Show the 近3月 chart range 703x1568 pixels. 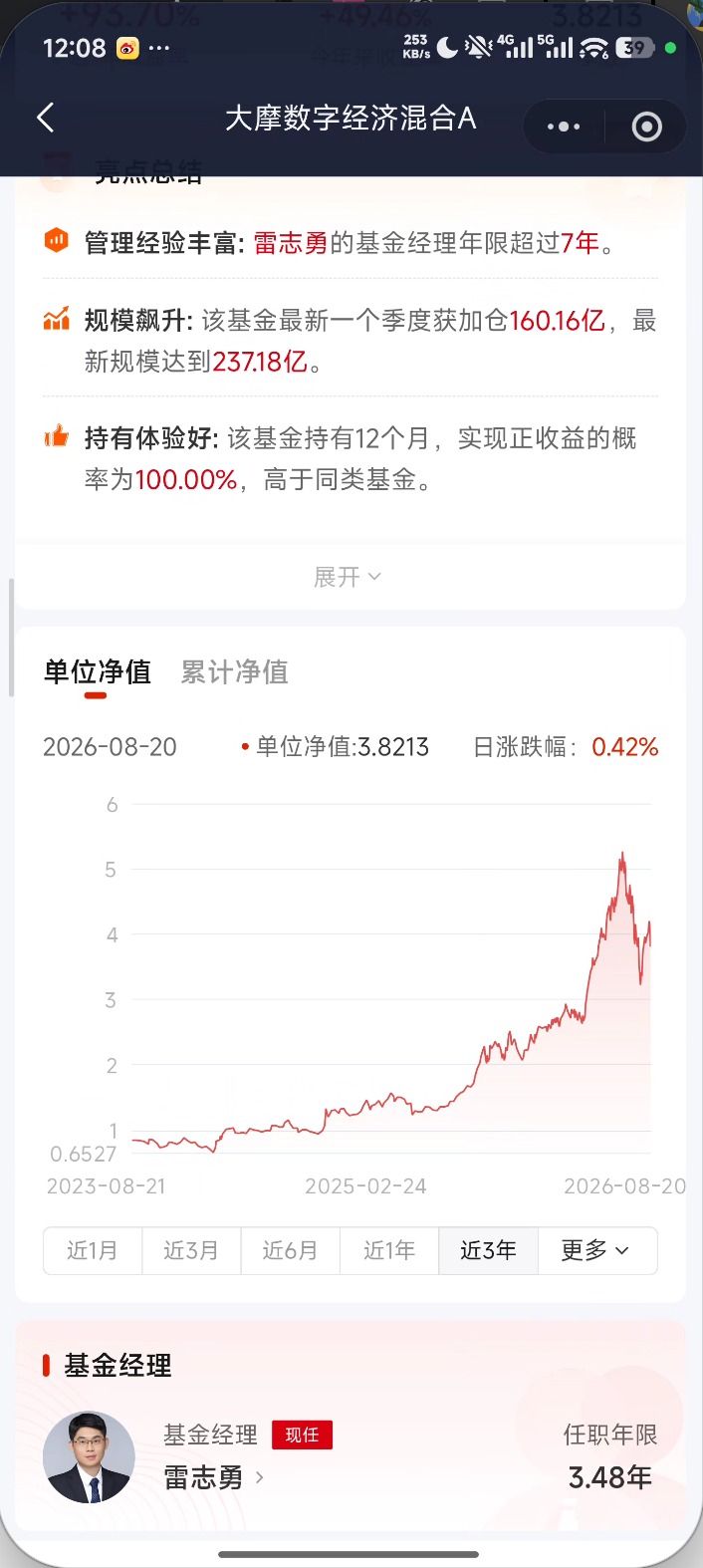[191, 1250]
